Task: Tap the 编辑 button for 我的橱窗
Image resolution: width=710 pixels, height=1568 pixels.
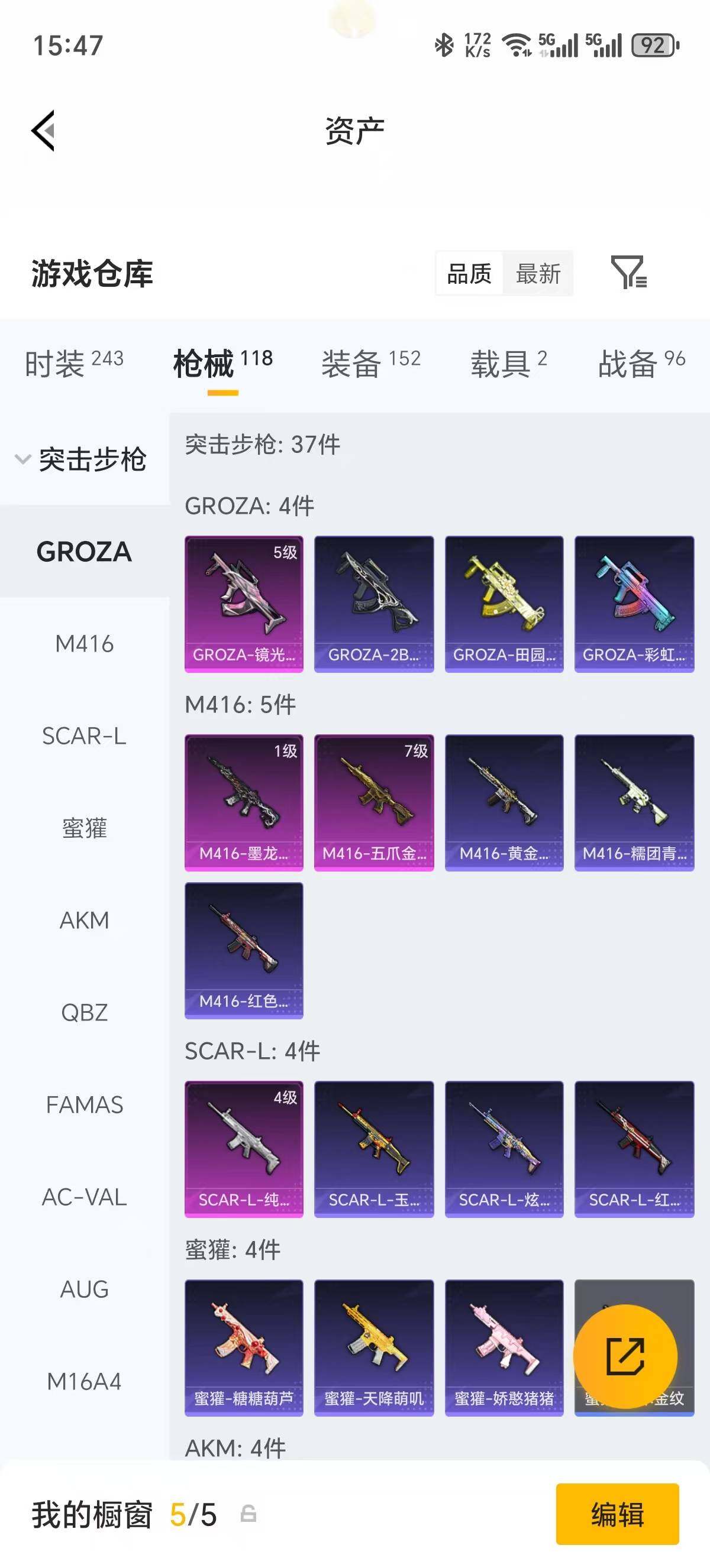Action: pyautogui.click(x=617, y=1514)
